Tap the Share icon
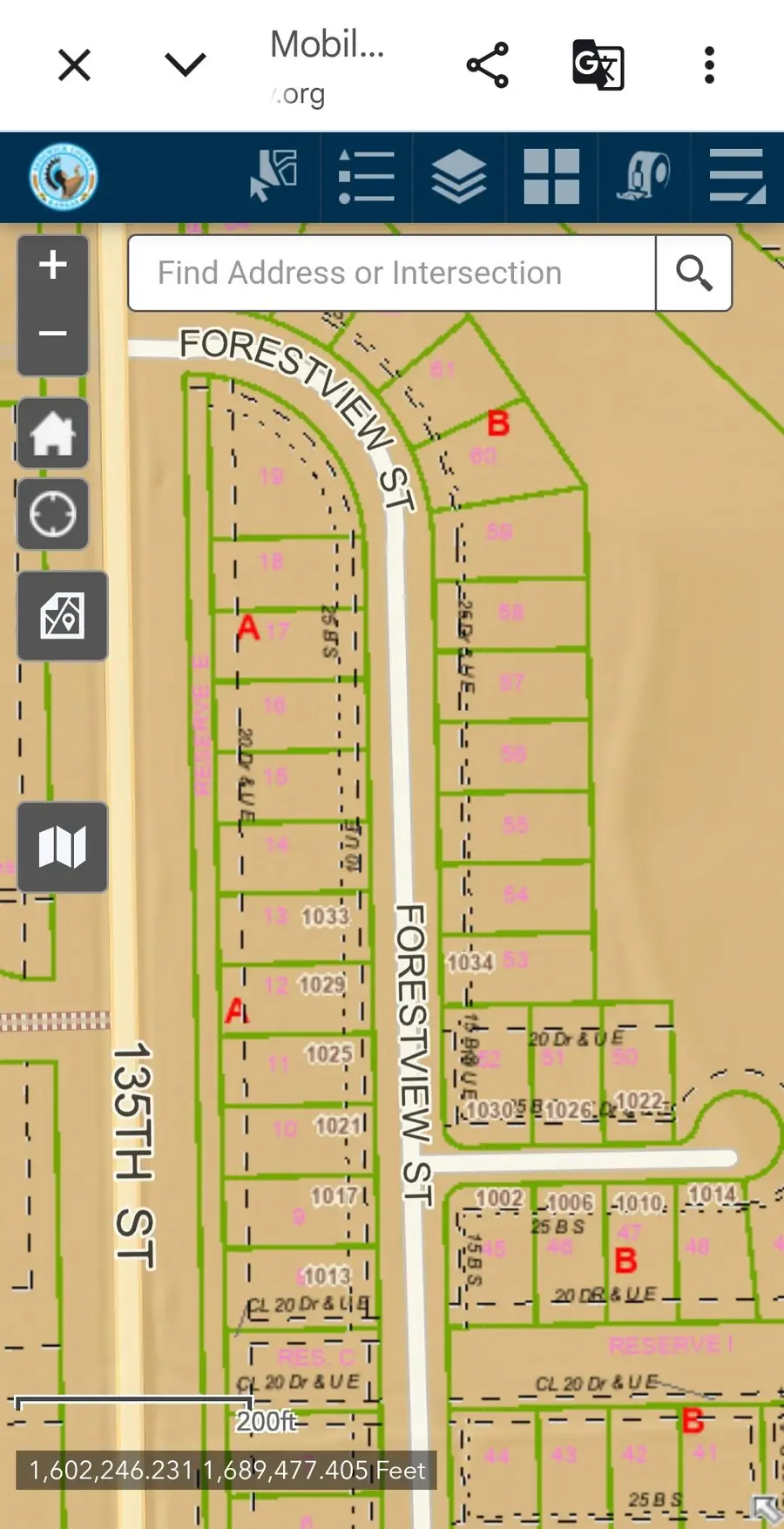This screenshot has height=1529, width=784. tap(488, 64)
